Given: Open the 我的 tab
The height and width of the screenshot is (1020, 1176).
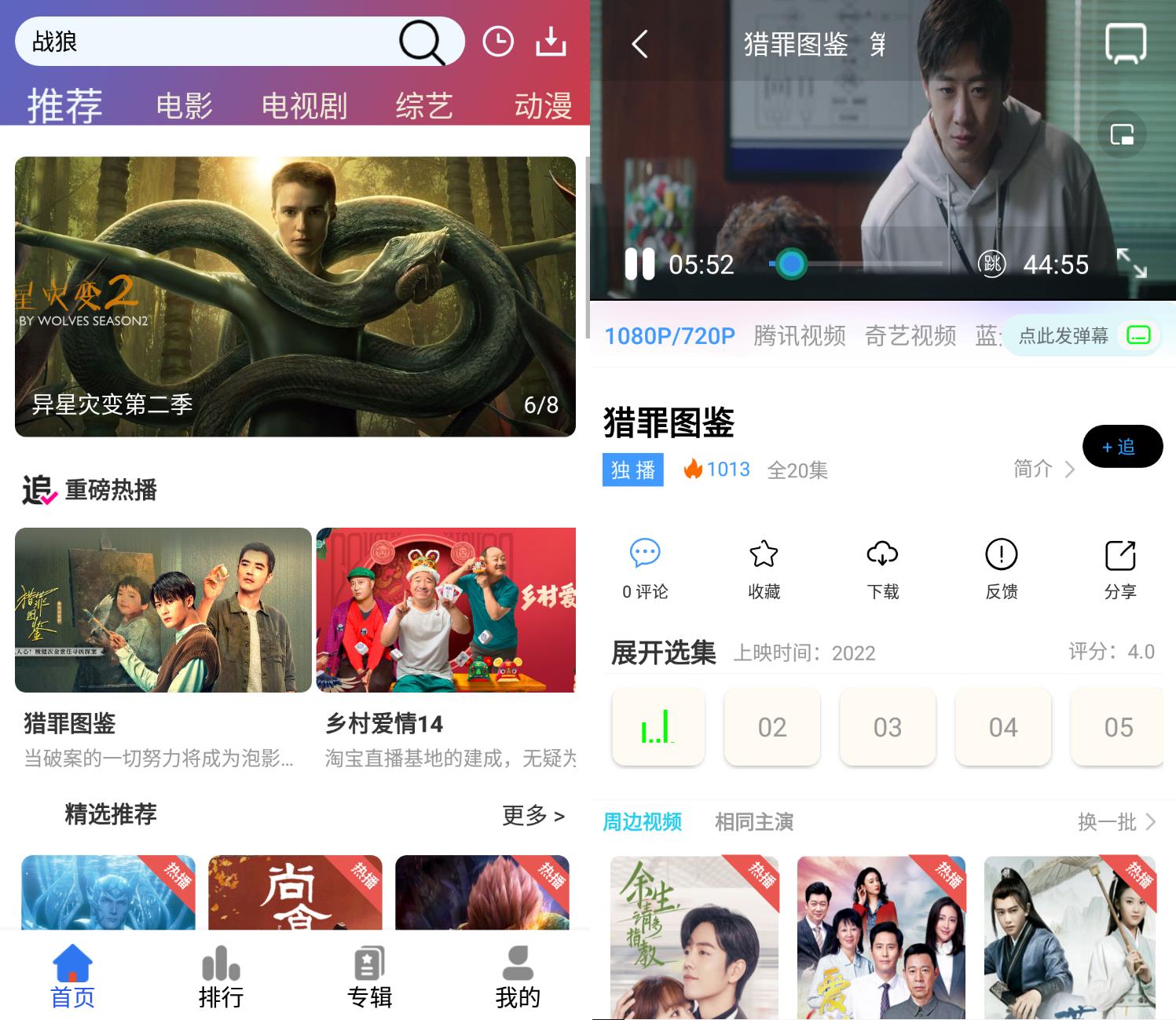Looking at the screenshot, I should [517, 978].
